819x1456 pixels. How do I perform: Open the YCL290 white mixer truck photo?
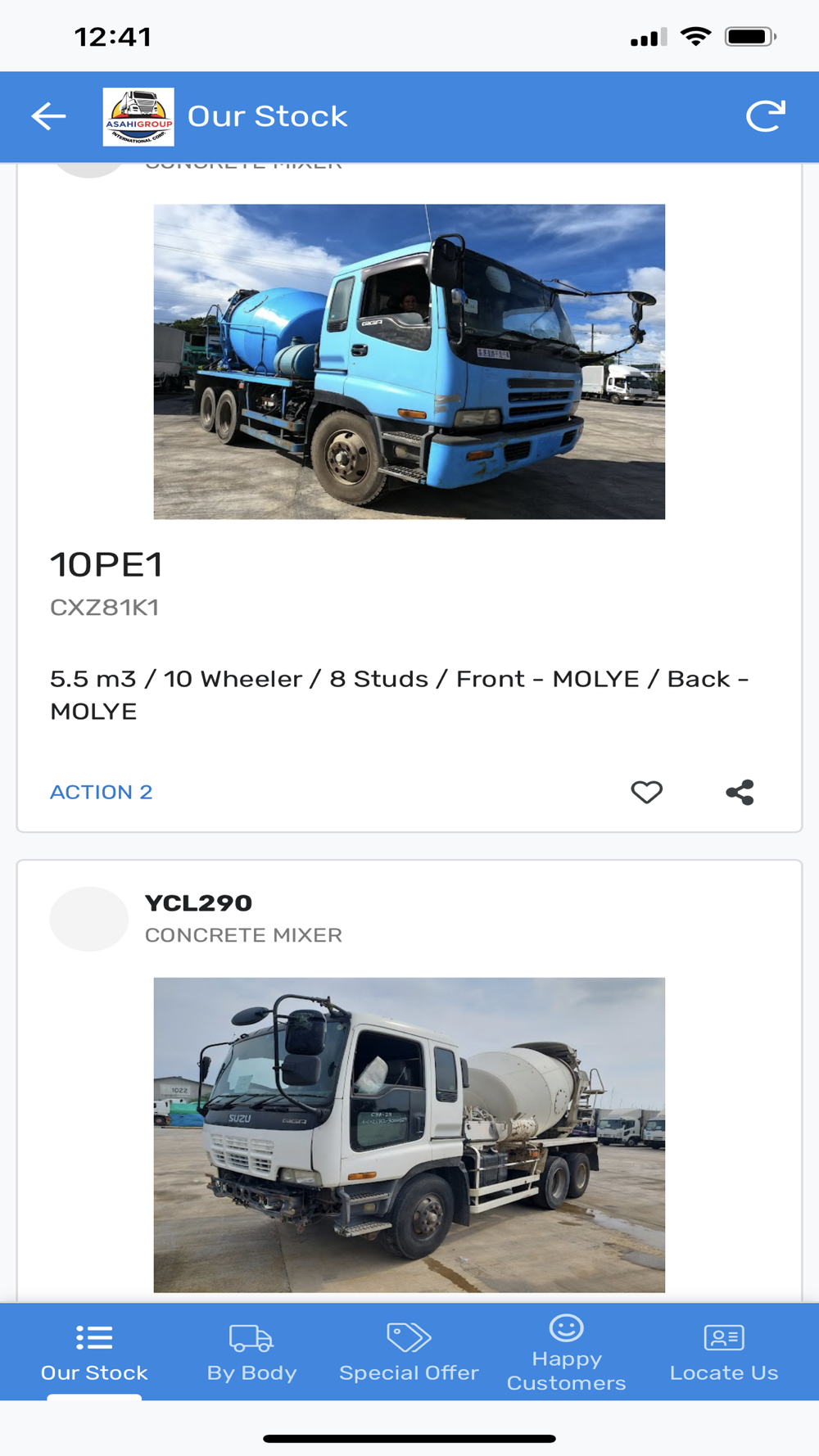point(409,1134)
